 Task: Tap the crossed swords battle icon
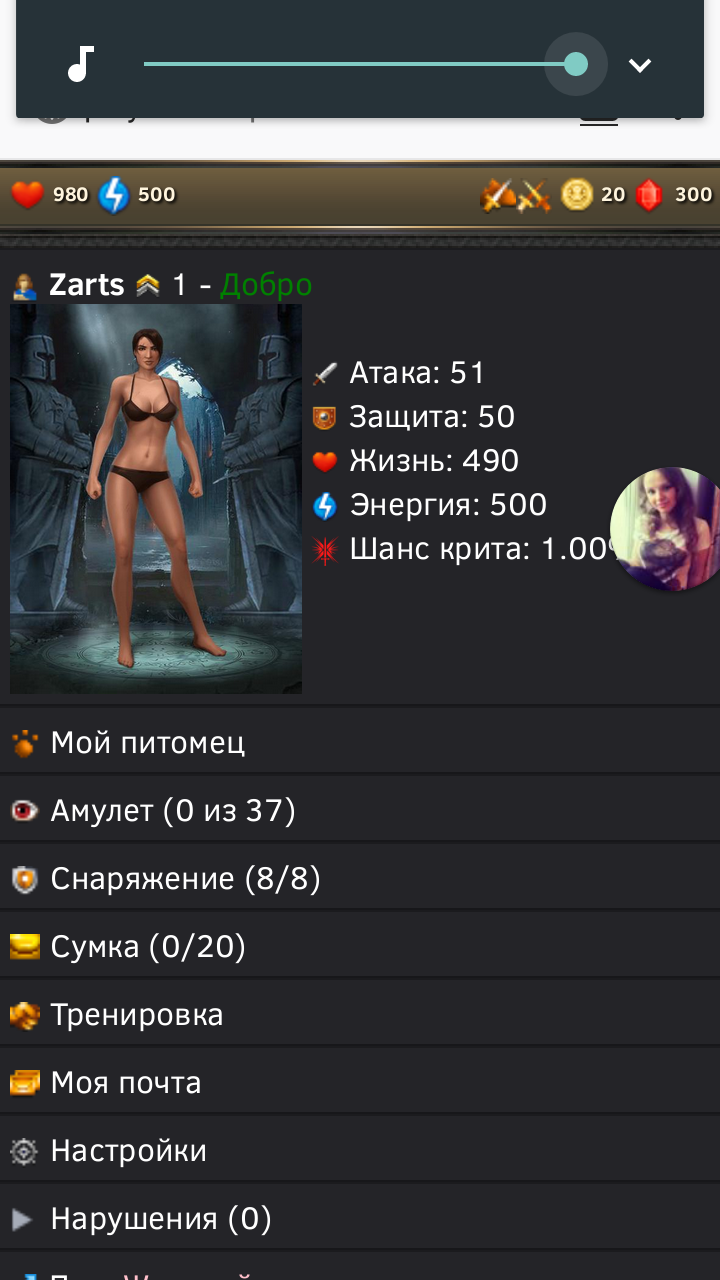(x=516, y=195)
